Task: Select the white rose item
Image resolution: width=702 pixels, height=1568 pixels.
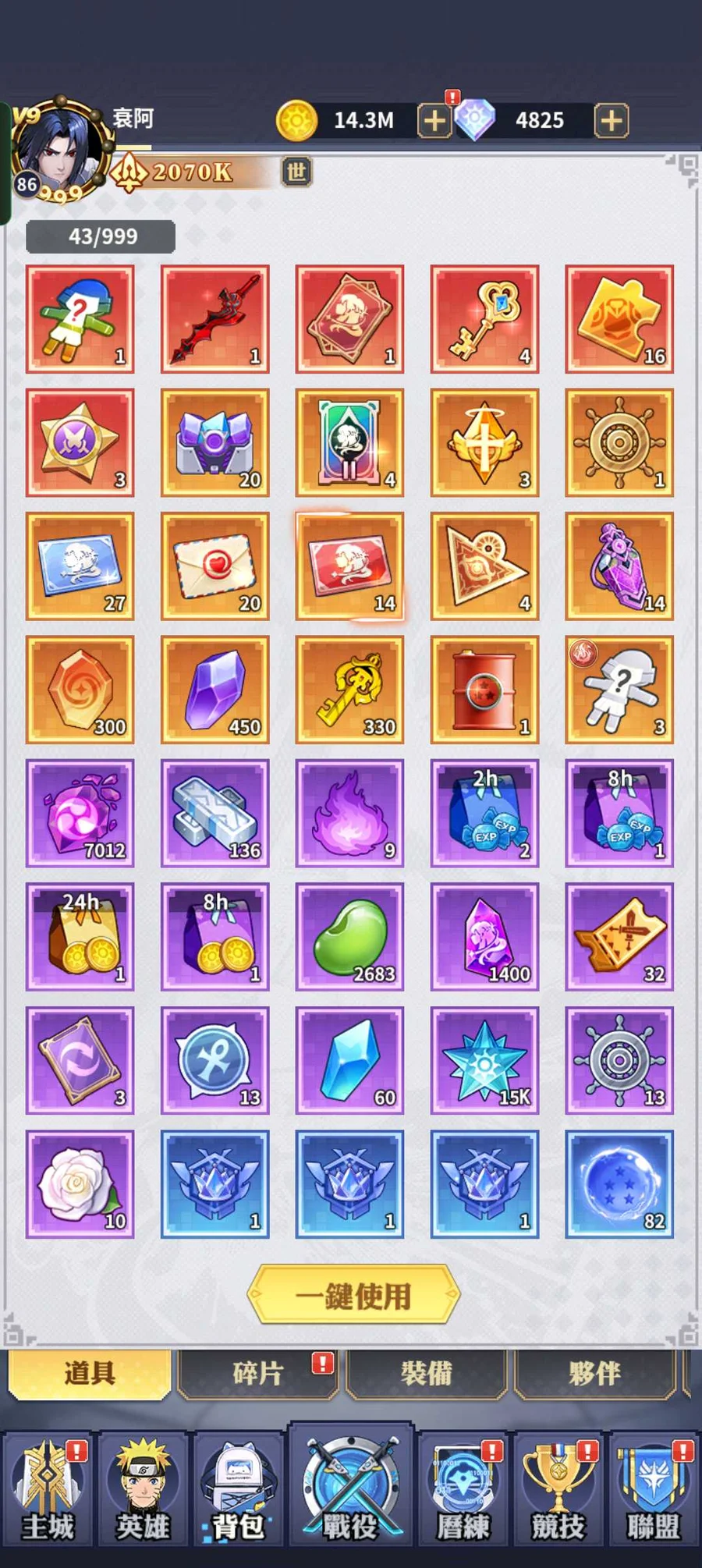Action: [80, 1183]
